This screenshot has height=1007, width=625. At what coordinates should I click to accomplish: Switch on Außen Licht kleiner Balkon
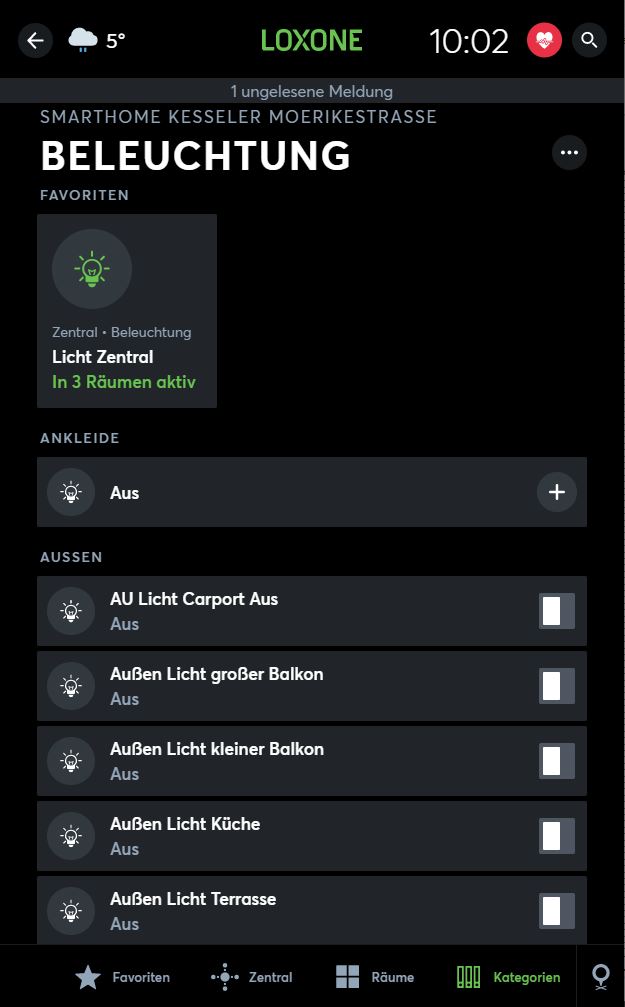click(x=557, y=761)
